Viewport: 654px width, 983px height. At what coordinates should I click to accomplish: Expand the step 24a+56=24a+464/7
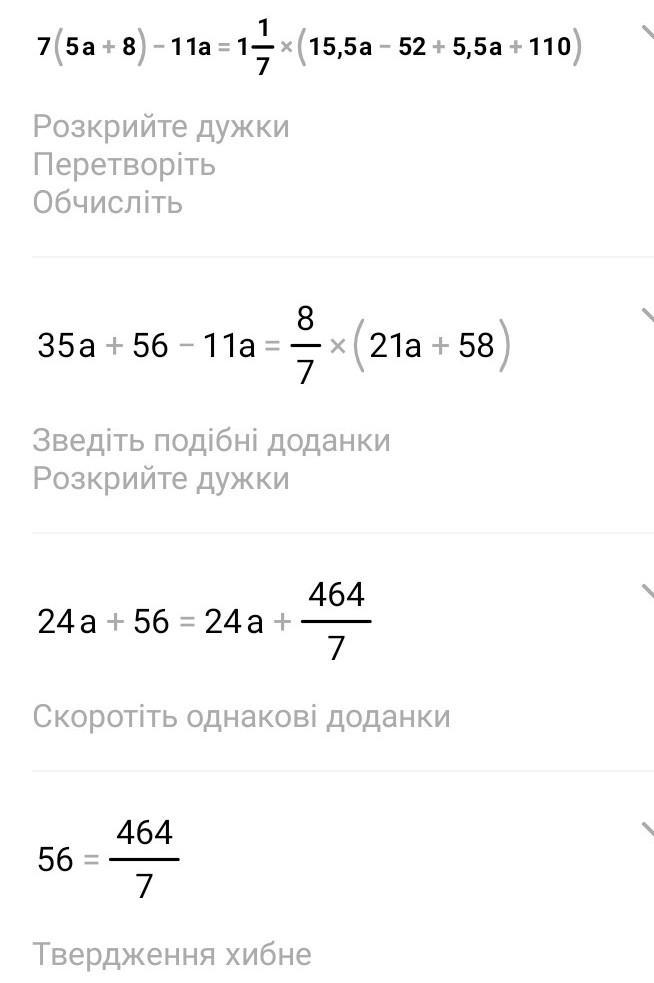(646, 591)
